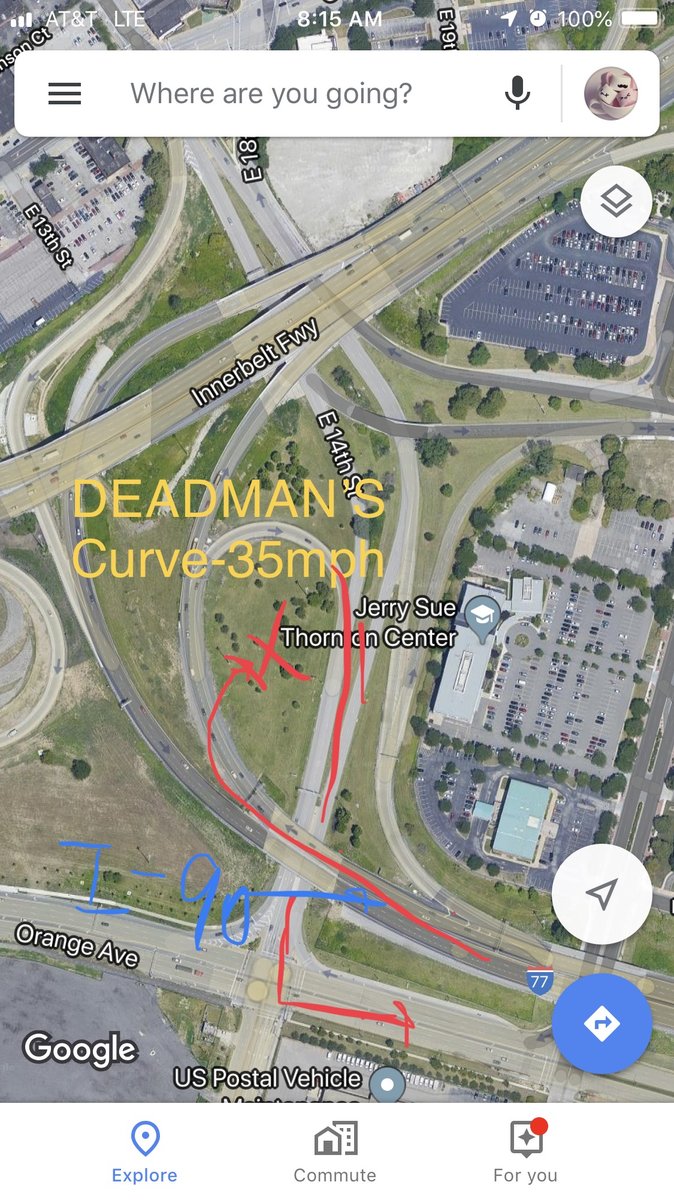Screen dimensions: 674x1200
Task: Center map on my location
Action: pos(602,894)
